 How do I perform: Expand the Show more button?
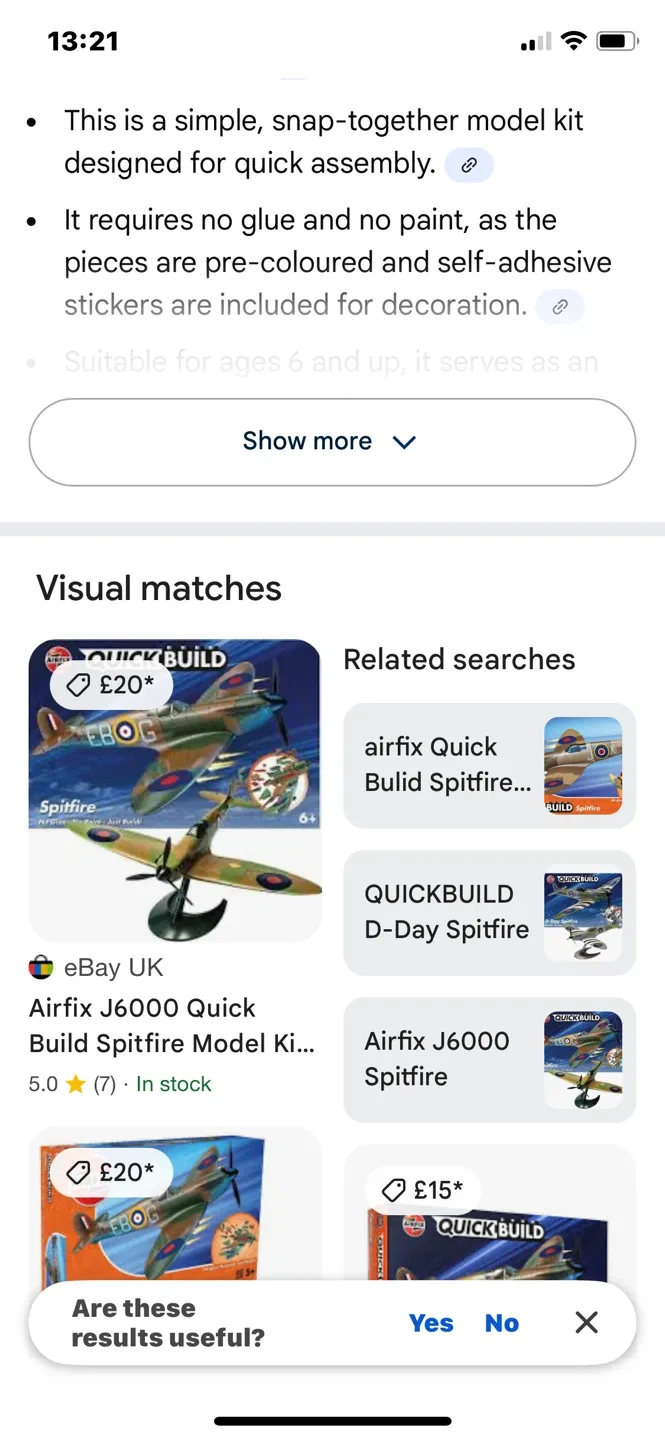[x=332, y=441]
